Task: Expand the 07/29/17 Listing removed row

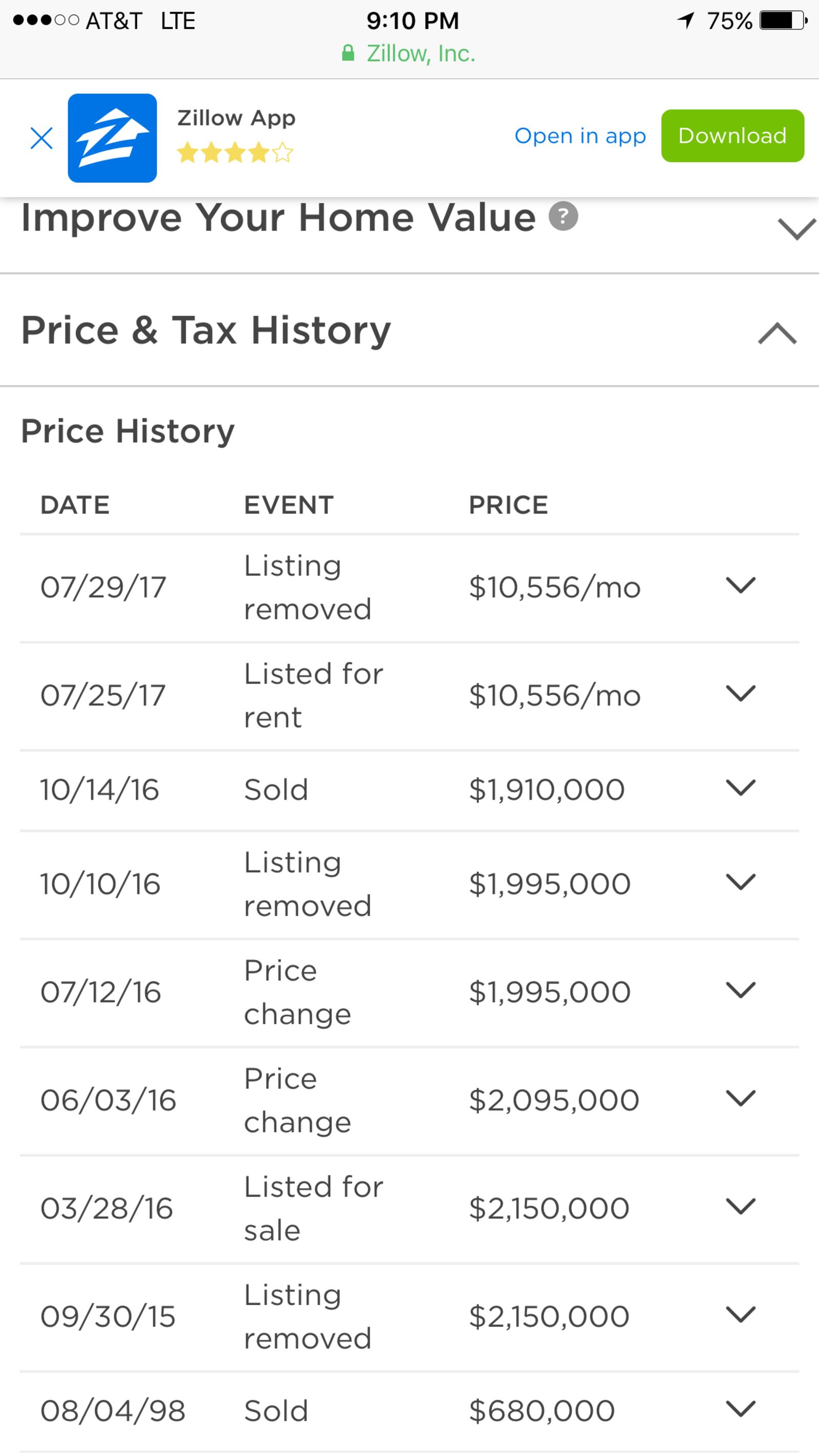Action: pos(740,586)
